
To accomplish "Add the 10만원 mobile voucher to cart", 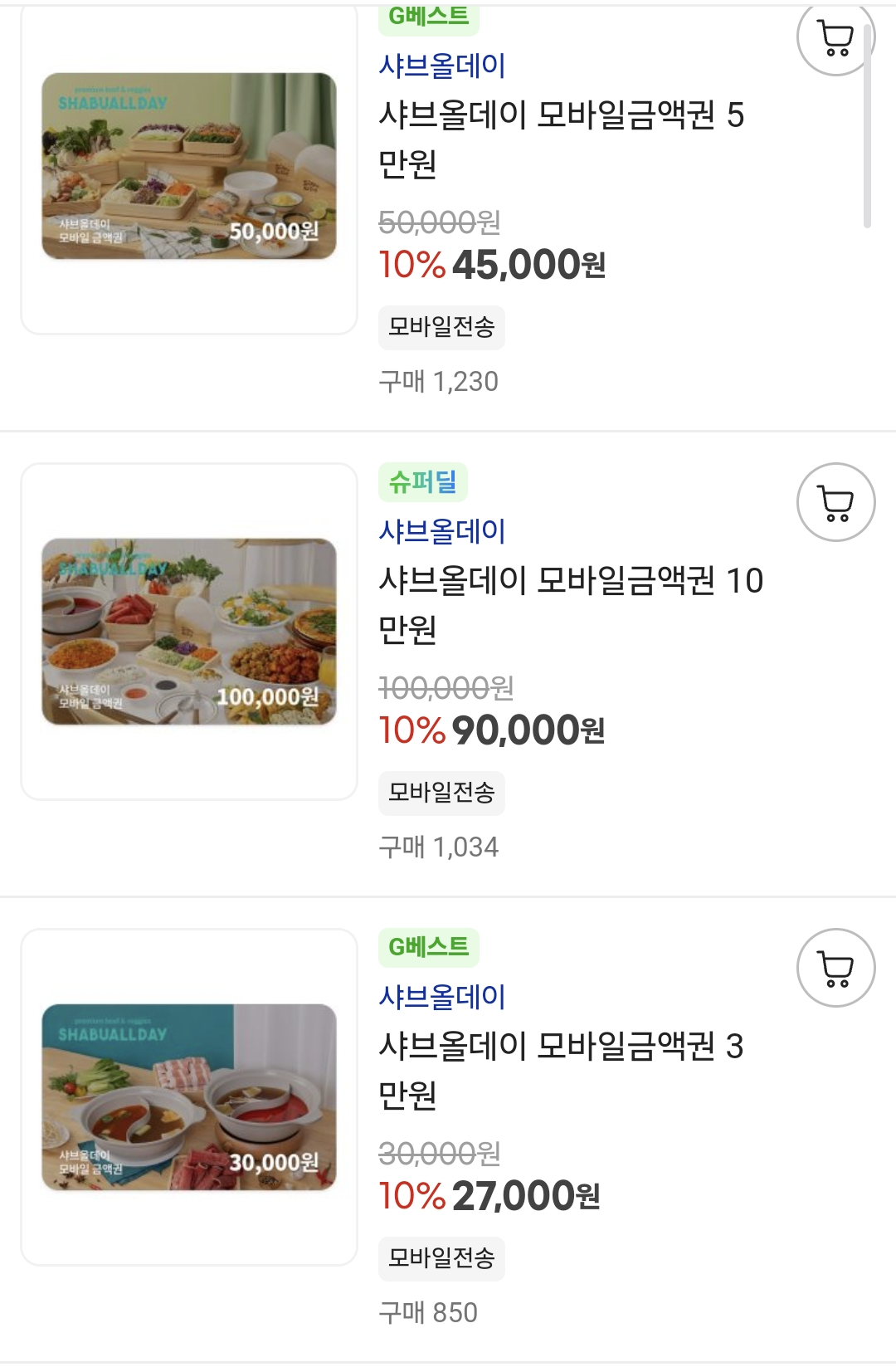I will (x=835, y=502).
